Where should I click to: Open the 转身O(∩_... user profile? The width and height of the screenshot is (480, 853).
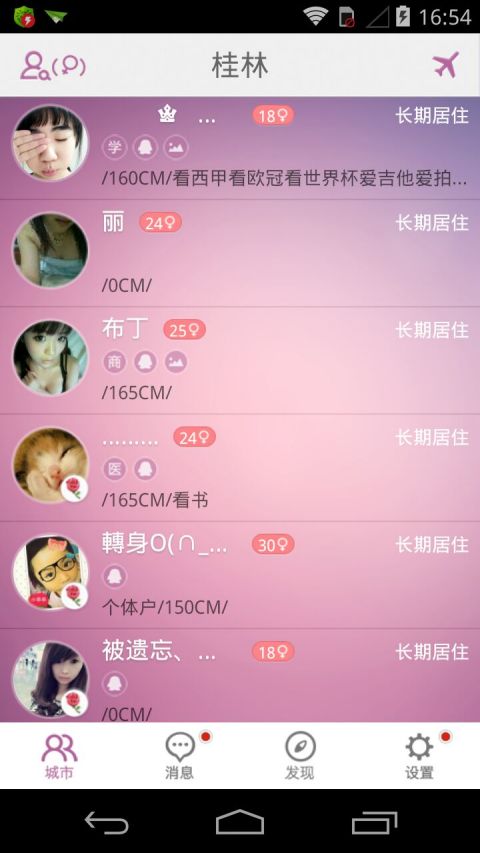(240, 574)
